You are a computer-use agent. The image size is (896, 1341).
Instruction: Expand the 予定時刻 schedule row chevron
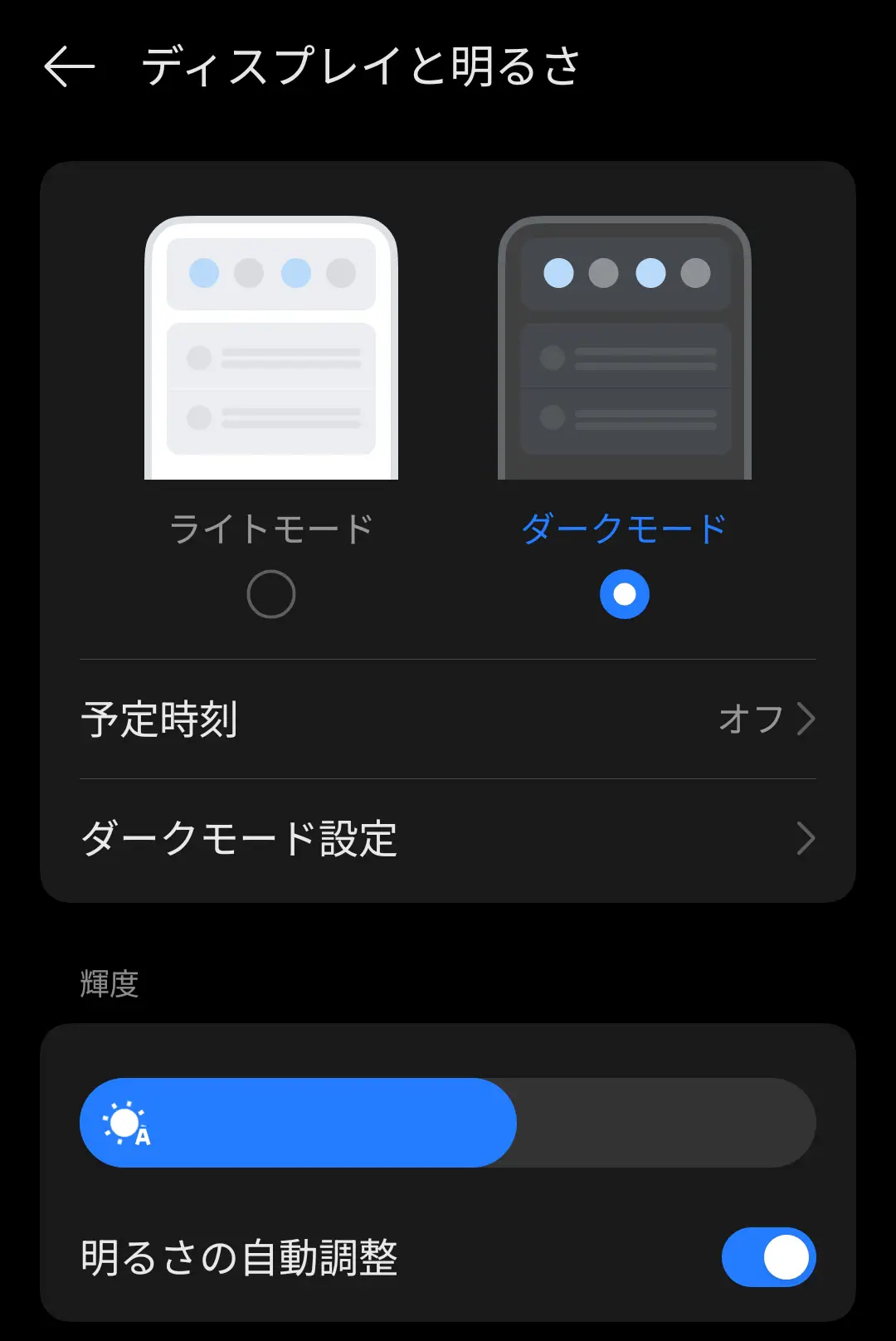click(806, 719)
